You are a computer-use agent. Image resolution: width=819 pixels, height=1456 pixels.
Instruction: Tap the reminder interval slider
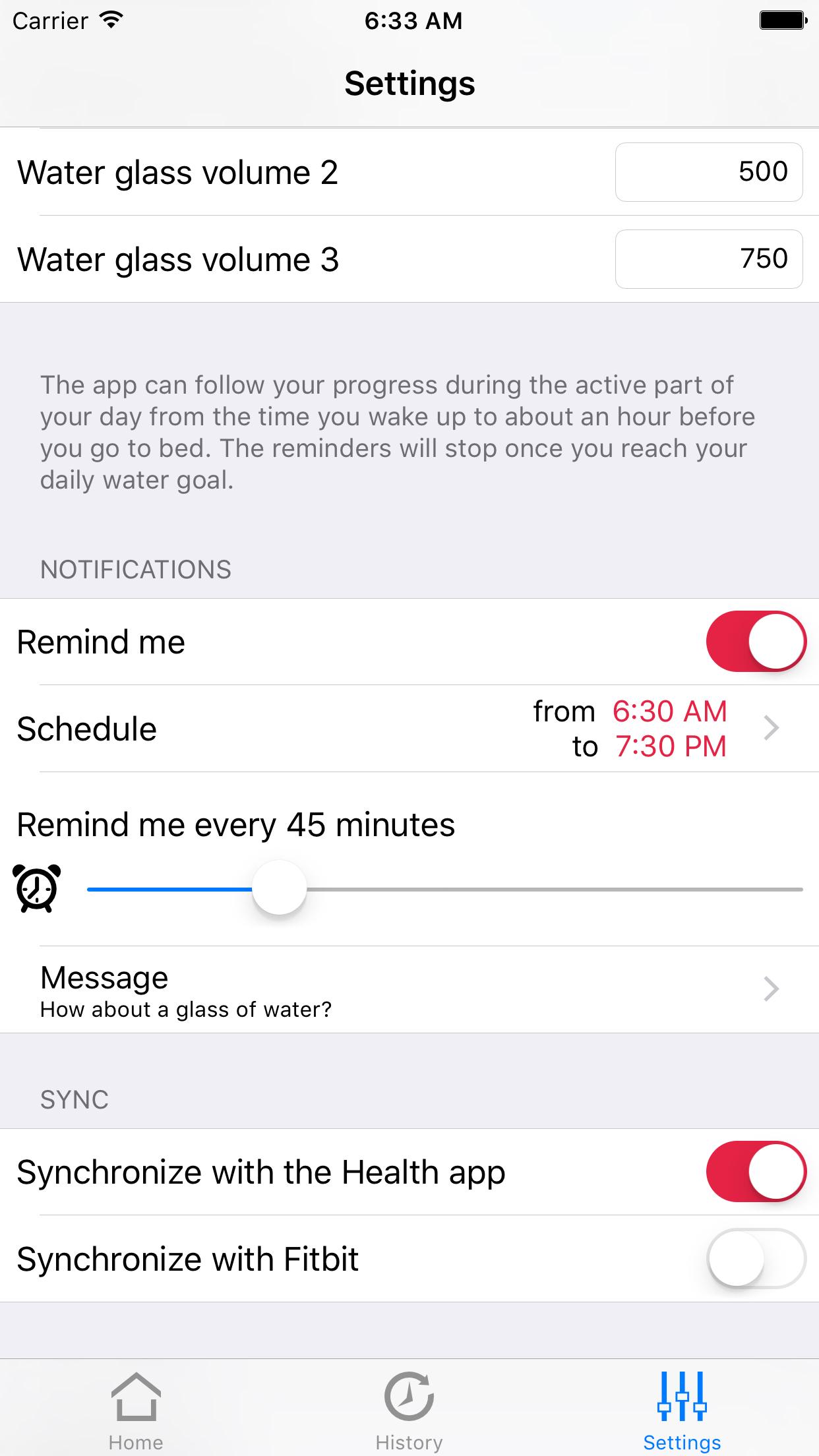[445, 890]
